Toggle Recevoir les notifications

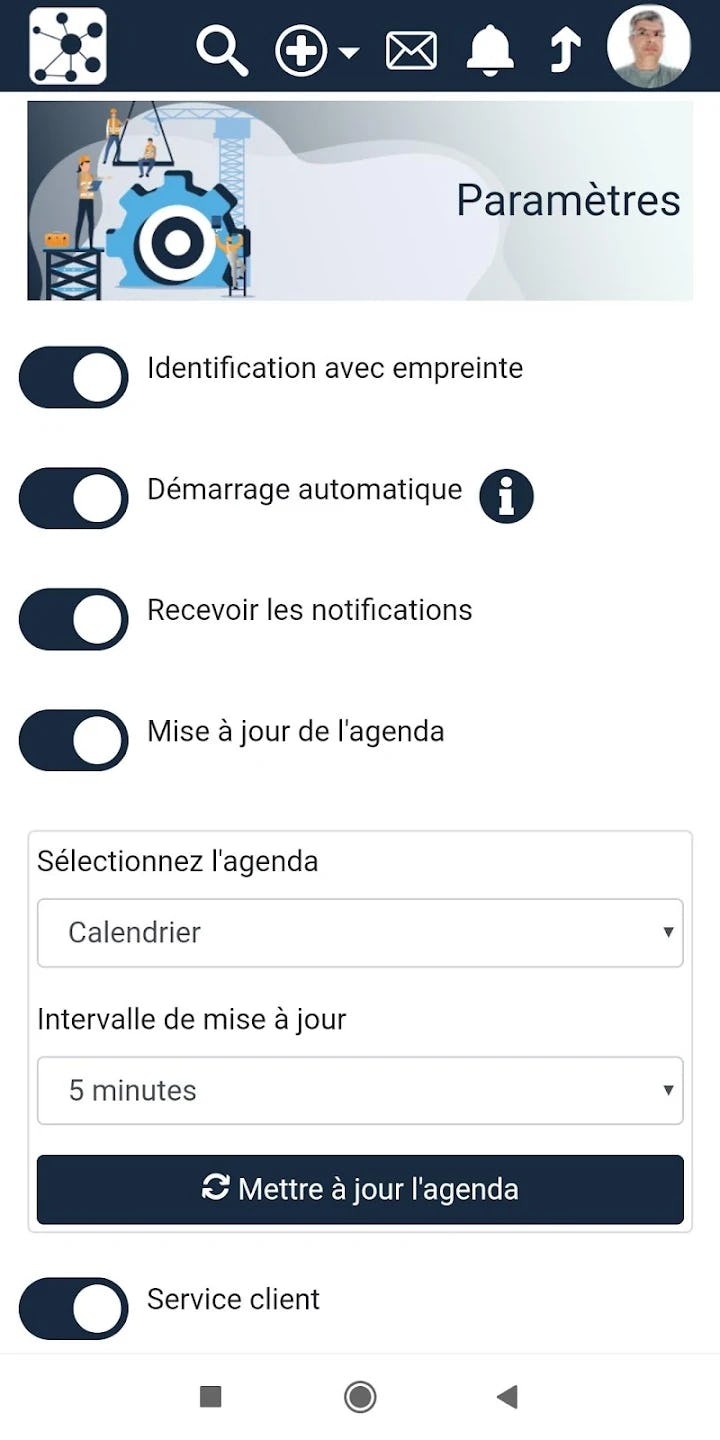click(74, 619)
